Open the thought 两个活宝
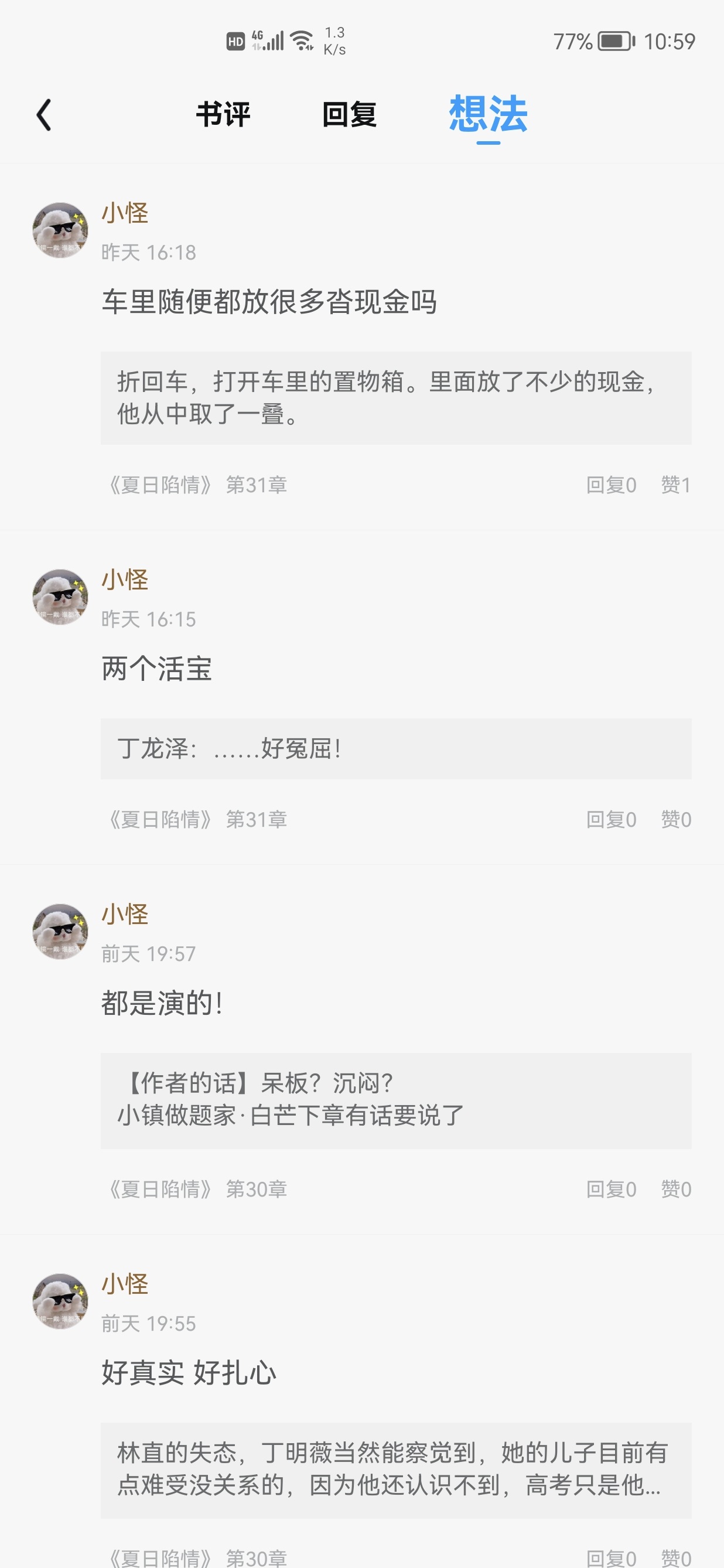Viewport: 724px width, 1568px height. pos(157,669)
